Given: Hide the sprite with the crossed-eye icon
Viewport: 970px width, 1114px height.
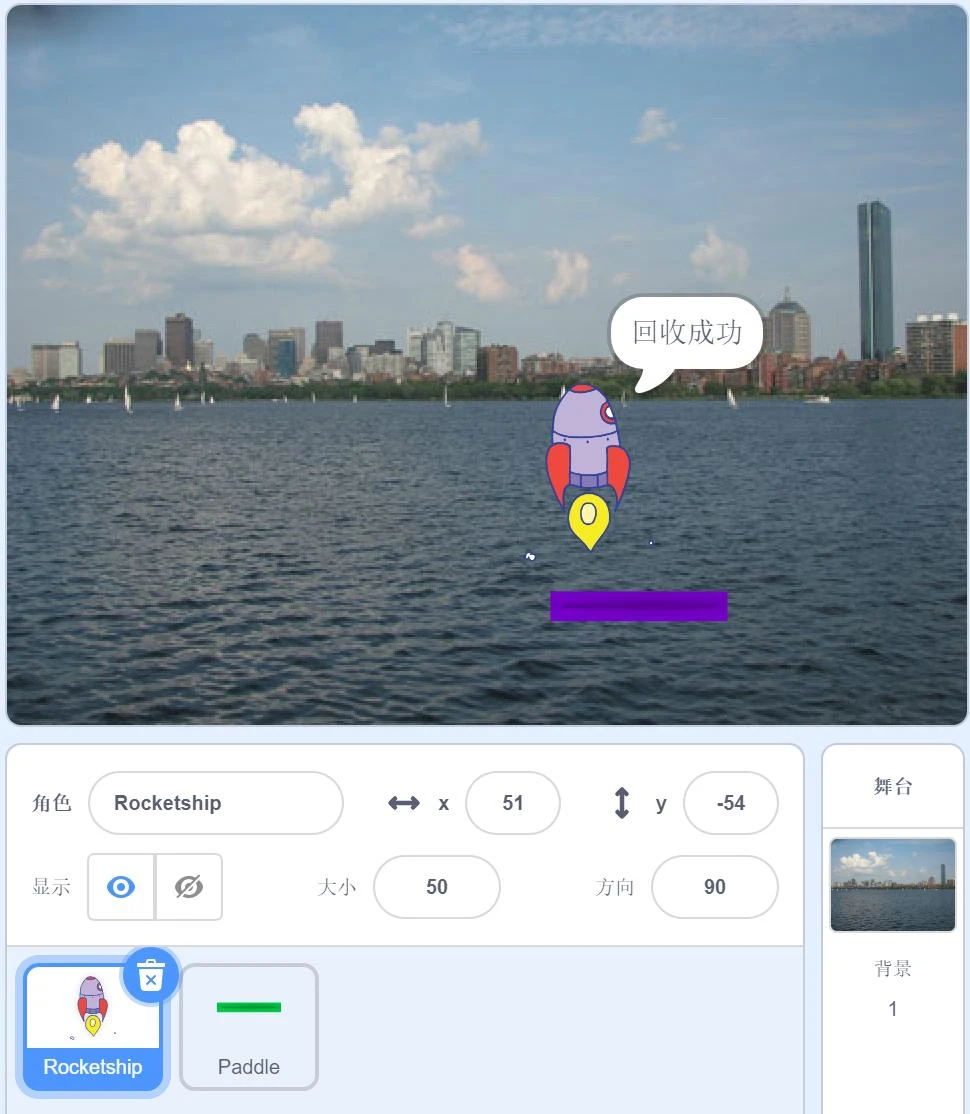Looking at the screenshot, I should pos(188,887).
